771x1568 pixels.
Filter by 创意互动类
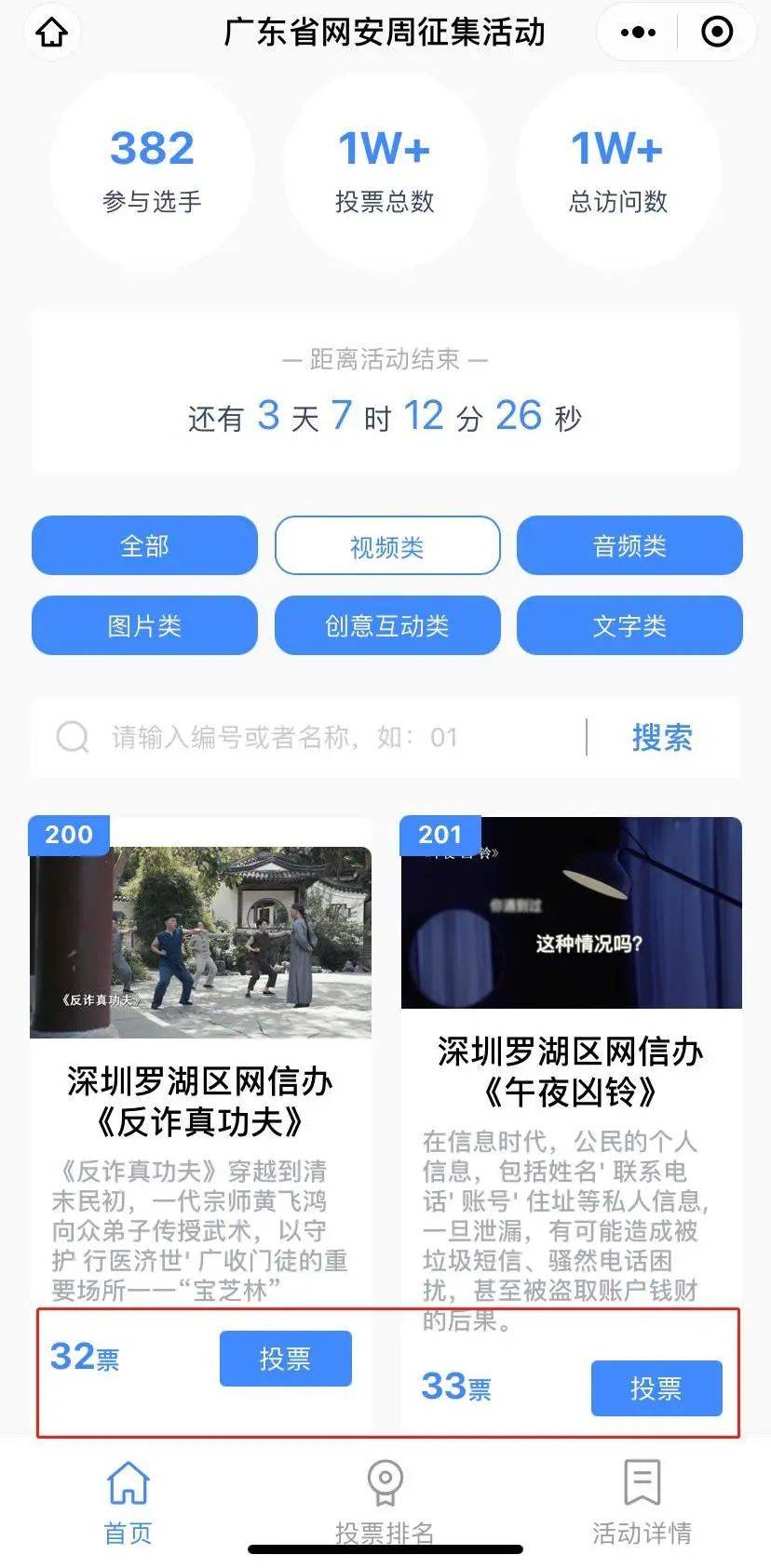click(x=386, y=625)
